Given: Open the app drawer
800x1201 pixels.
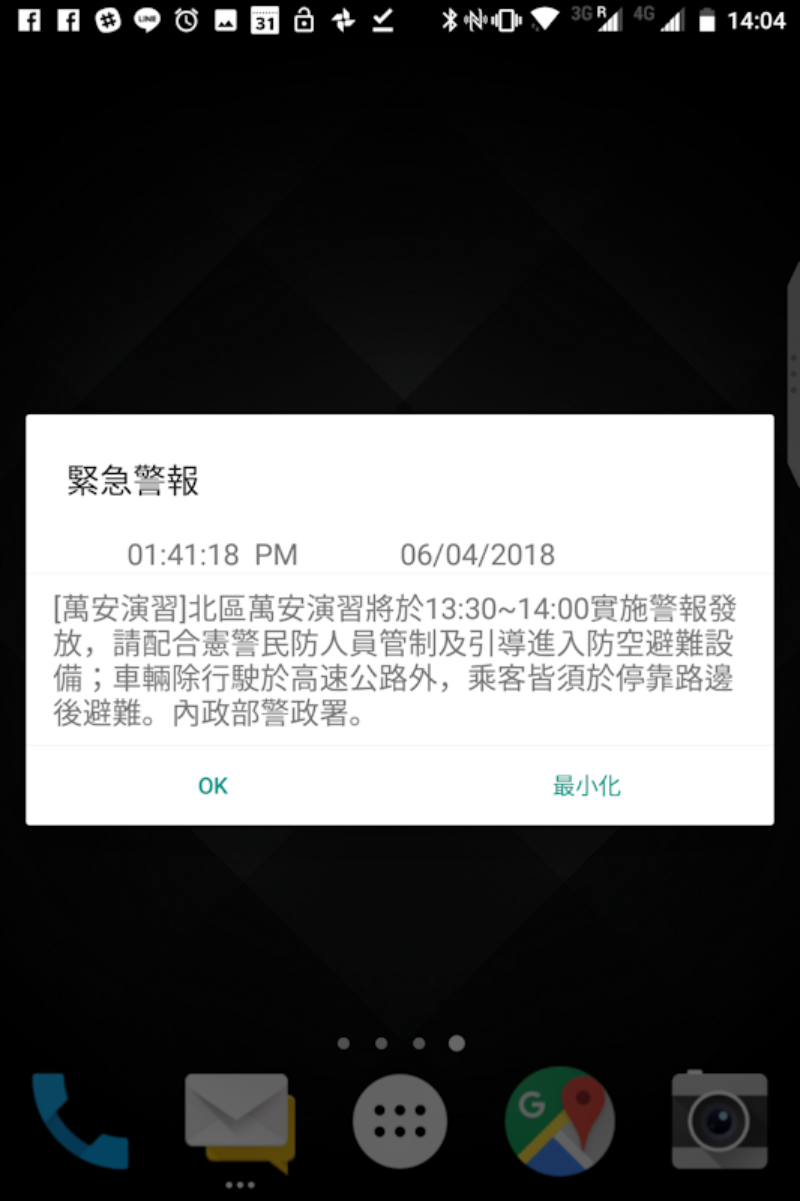Looking at the screenshot, I should tap(400, 1122).
